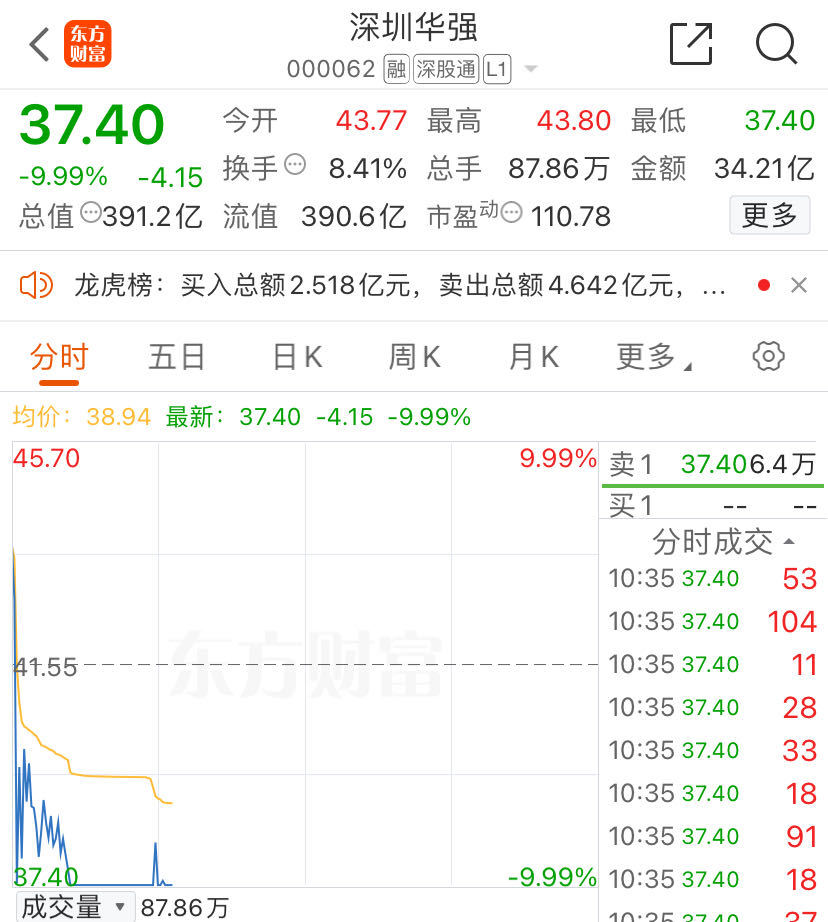Open chart settings gear
Screen dimensions: 828x922
(768, 356)
